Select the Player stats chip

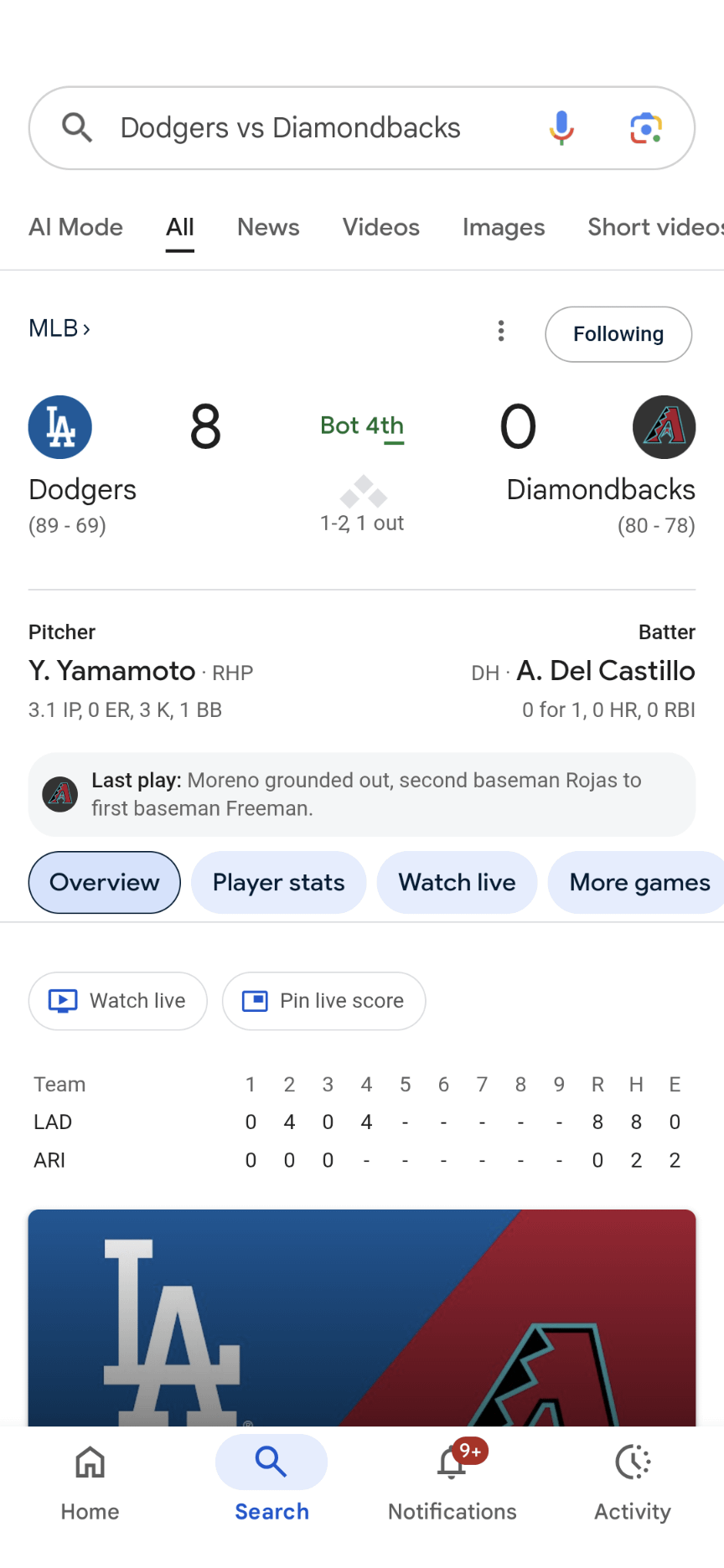click(x=278, y=883)
